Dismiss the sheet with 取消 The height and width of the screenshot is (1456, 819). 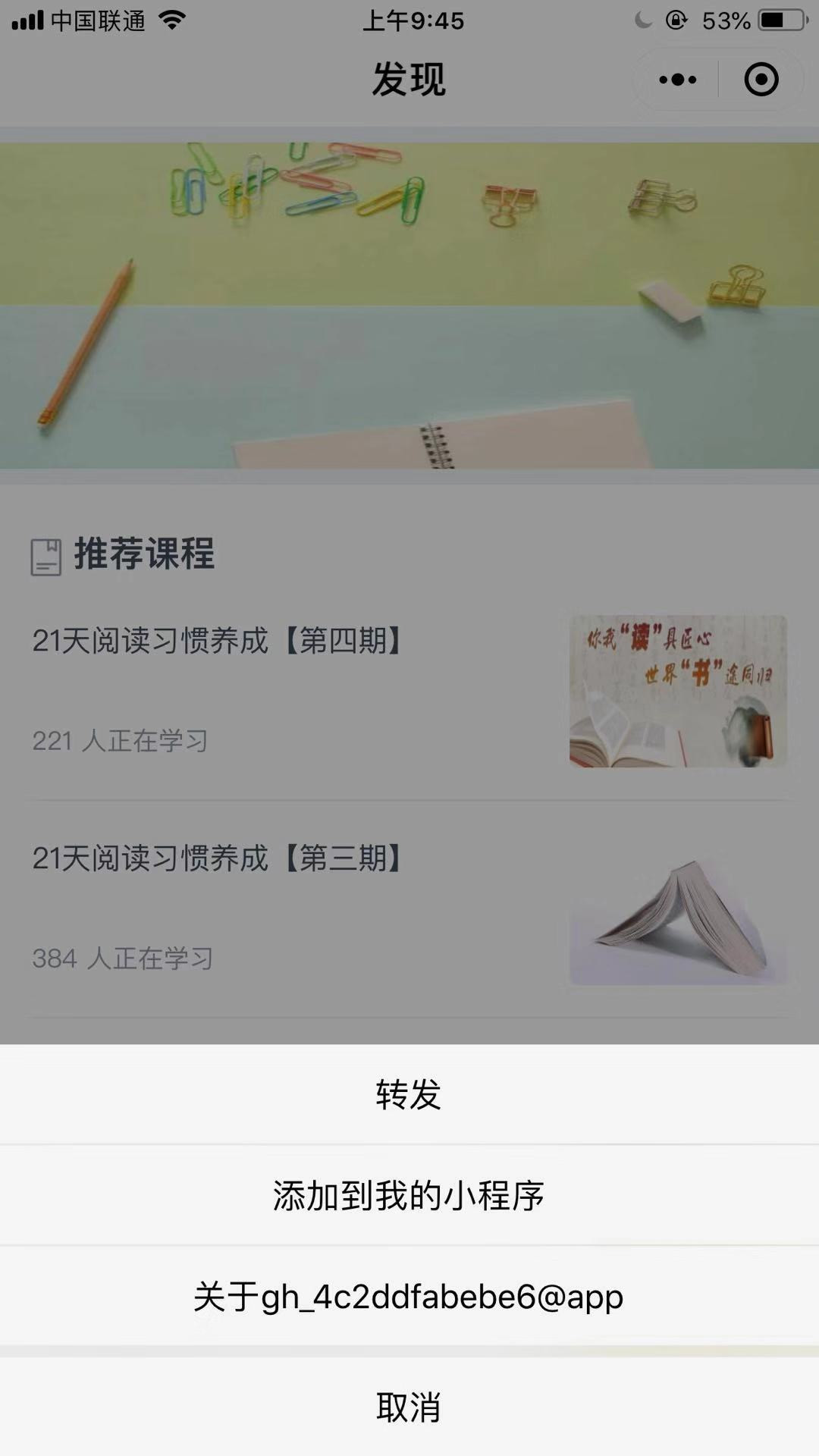[x=409, y=1407]
